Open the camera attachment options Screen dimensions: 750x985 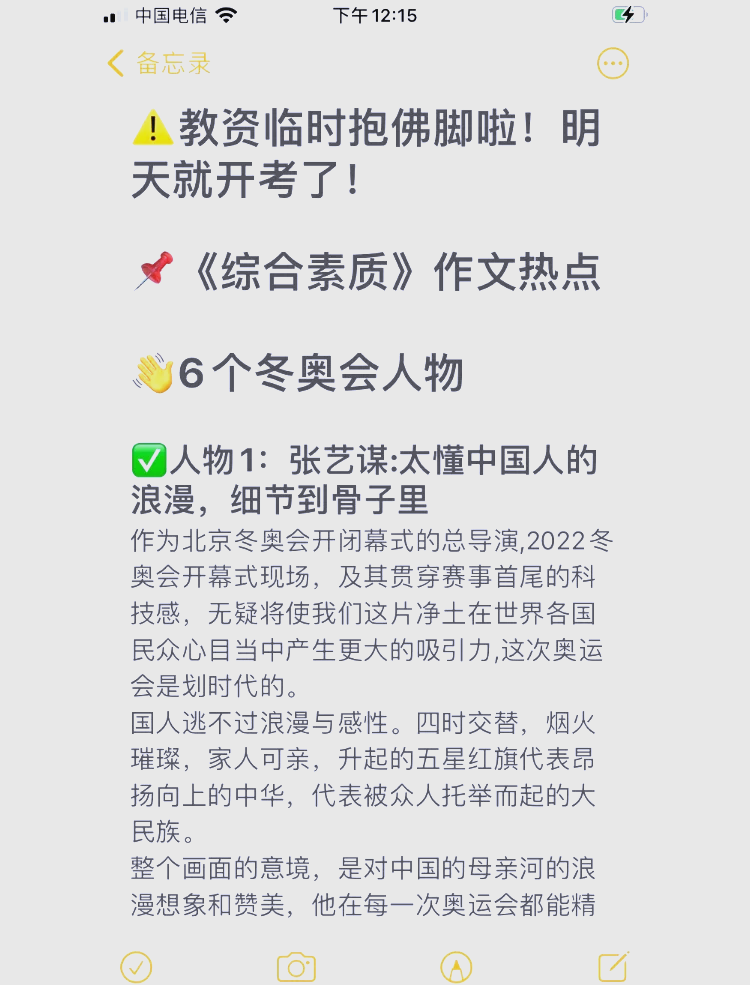(296, 967)
